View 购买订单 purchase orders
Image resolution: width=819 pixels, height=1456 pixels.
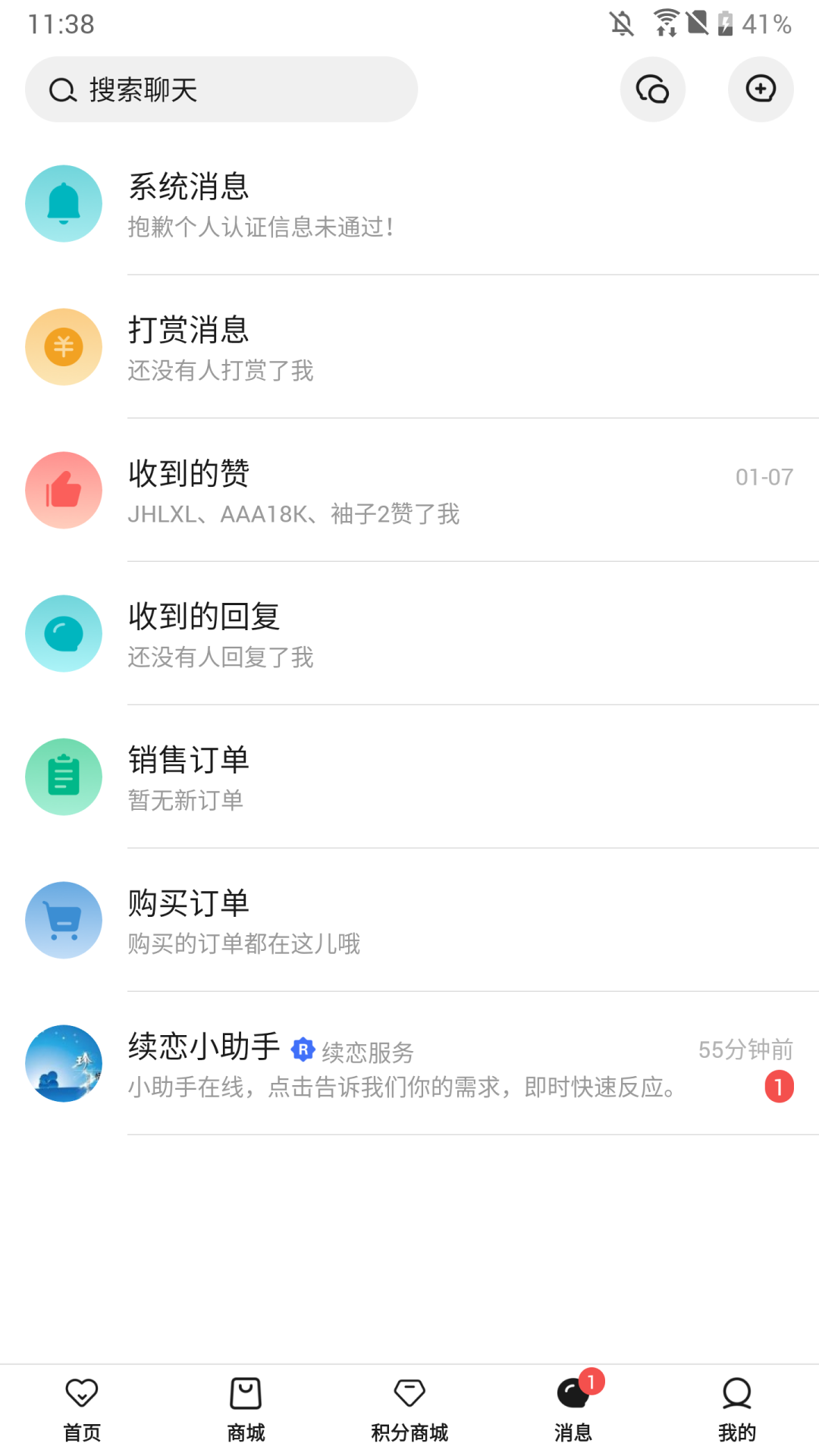pyautogui.click(x=409, y=921)
